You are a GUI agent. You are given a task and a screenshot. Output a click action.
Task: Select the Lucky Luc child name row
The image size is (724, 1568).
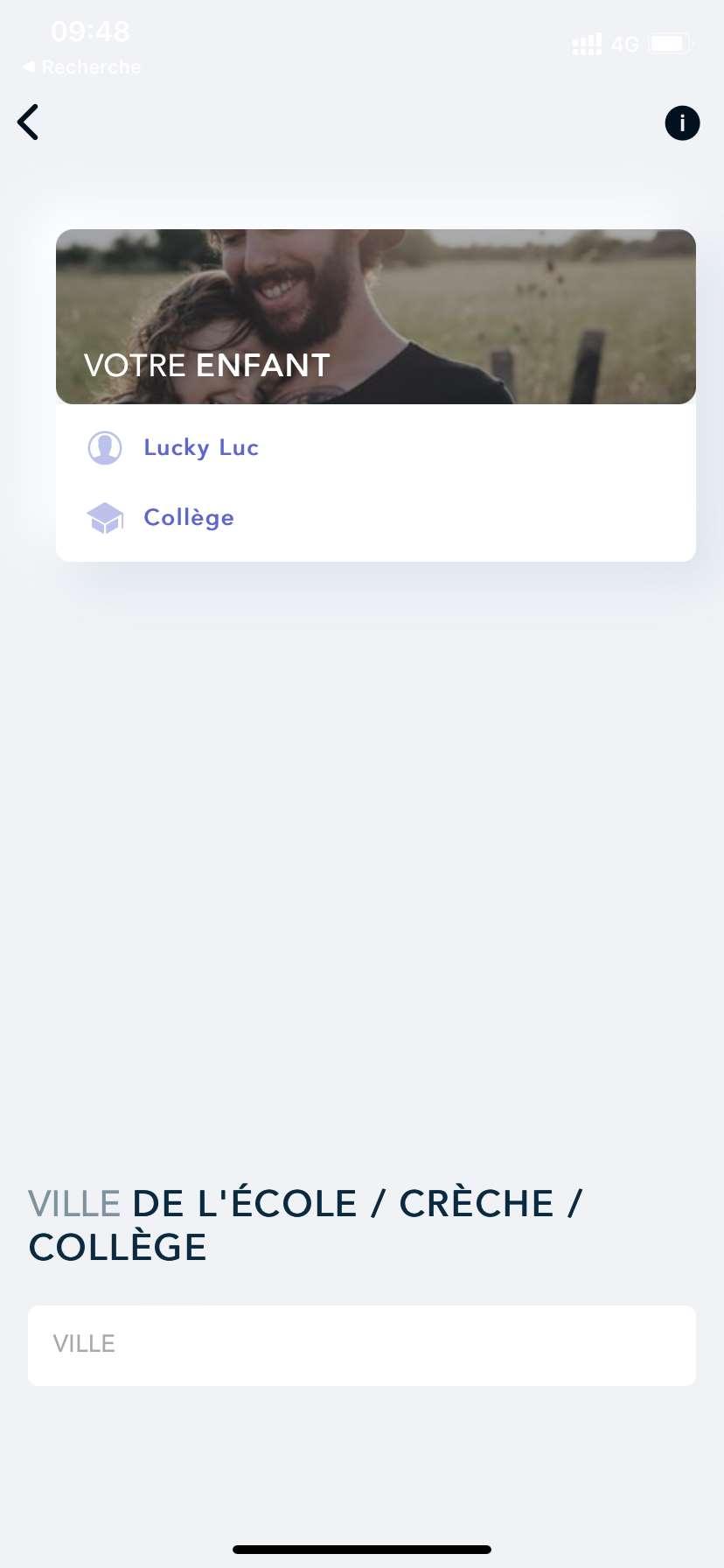pyautogui.click(x=201, y=448)
